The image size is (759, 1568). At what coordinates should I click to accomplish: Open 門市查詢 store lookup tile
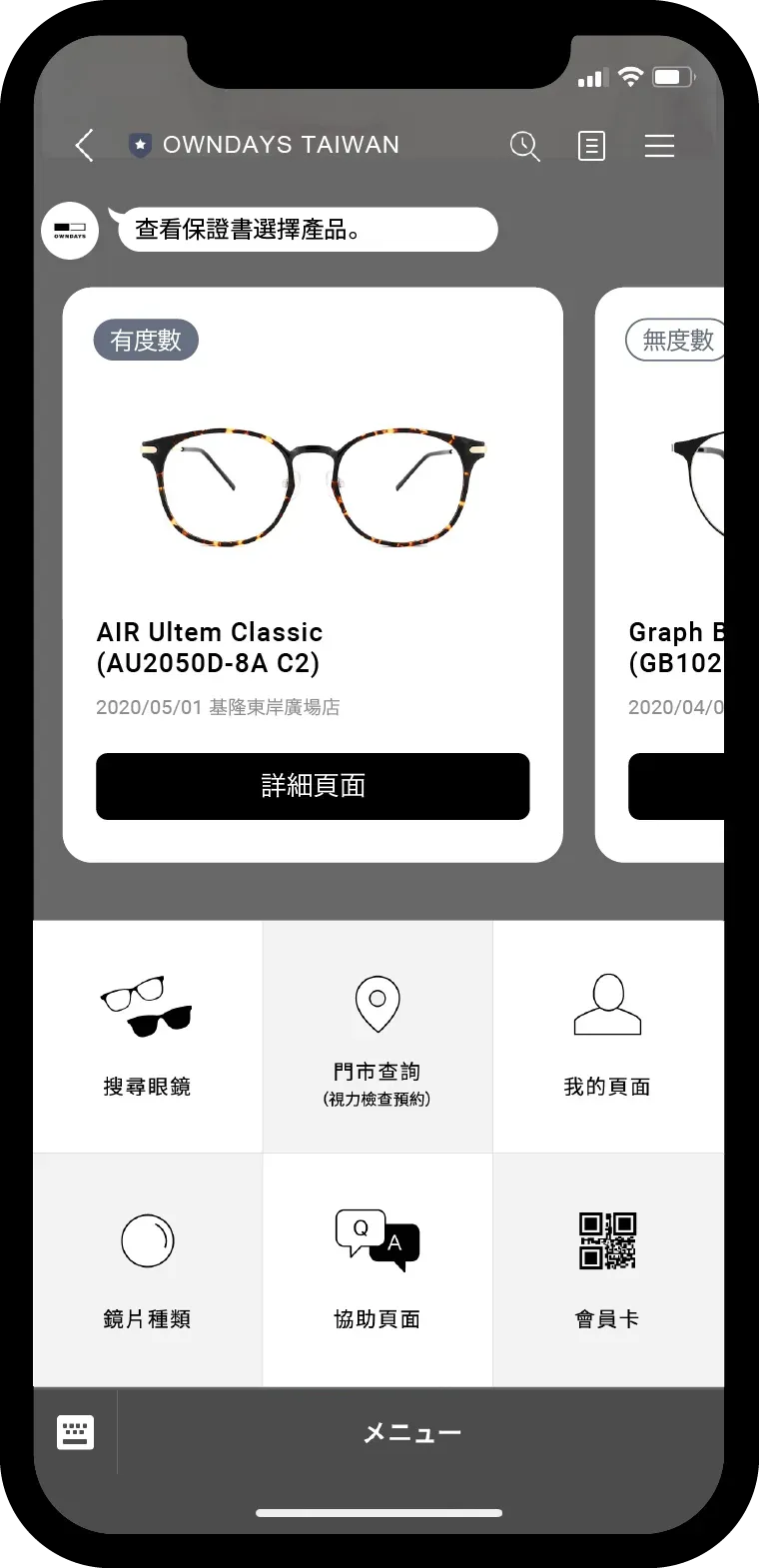click(x=378, y=1037)
